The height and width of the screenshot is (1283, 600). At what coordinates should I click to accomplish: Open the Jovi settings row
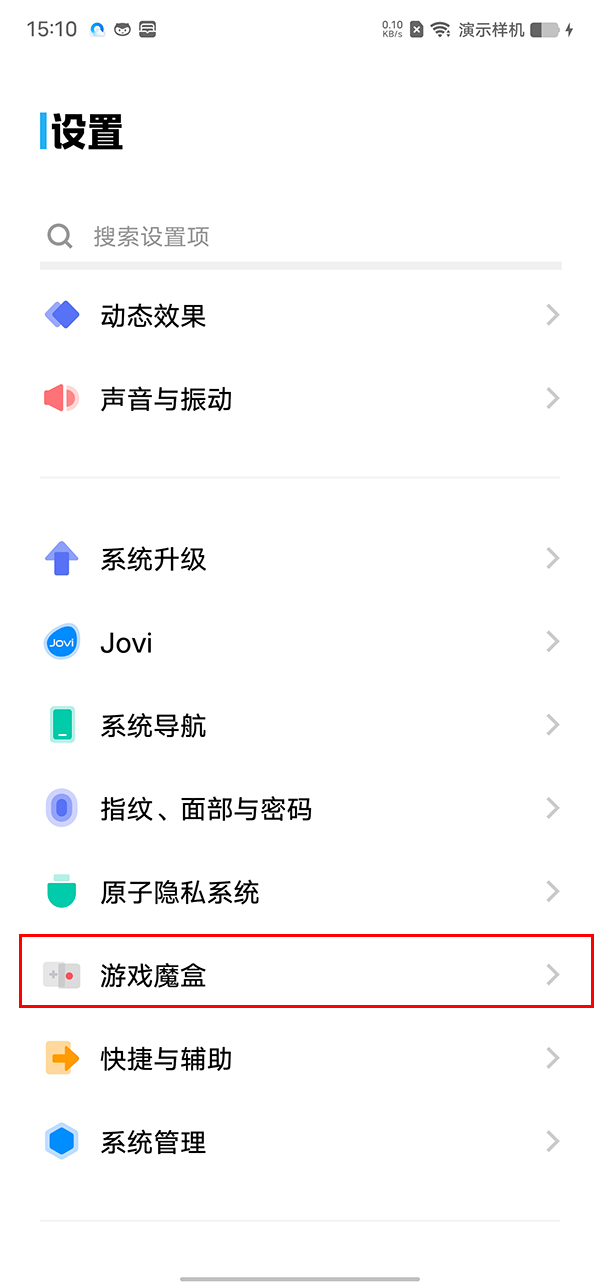pyautogui.click(x=300, y=642)
